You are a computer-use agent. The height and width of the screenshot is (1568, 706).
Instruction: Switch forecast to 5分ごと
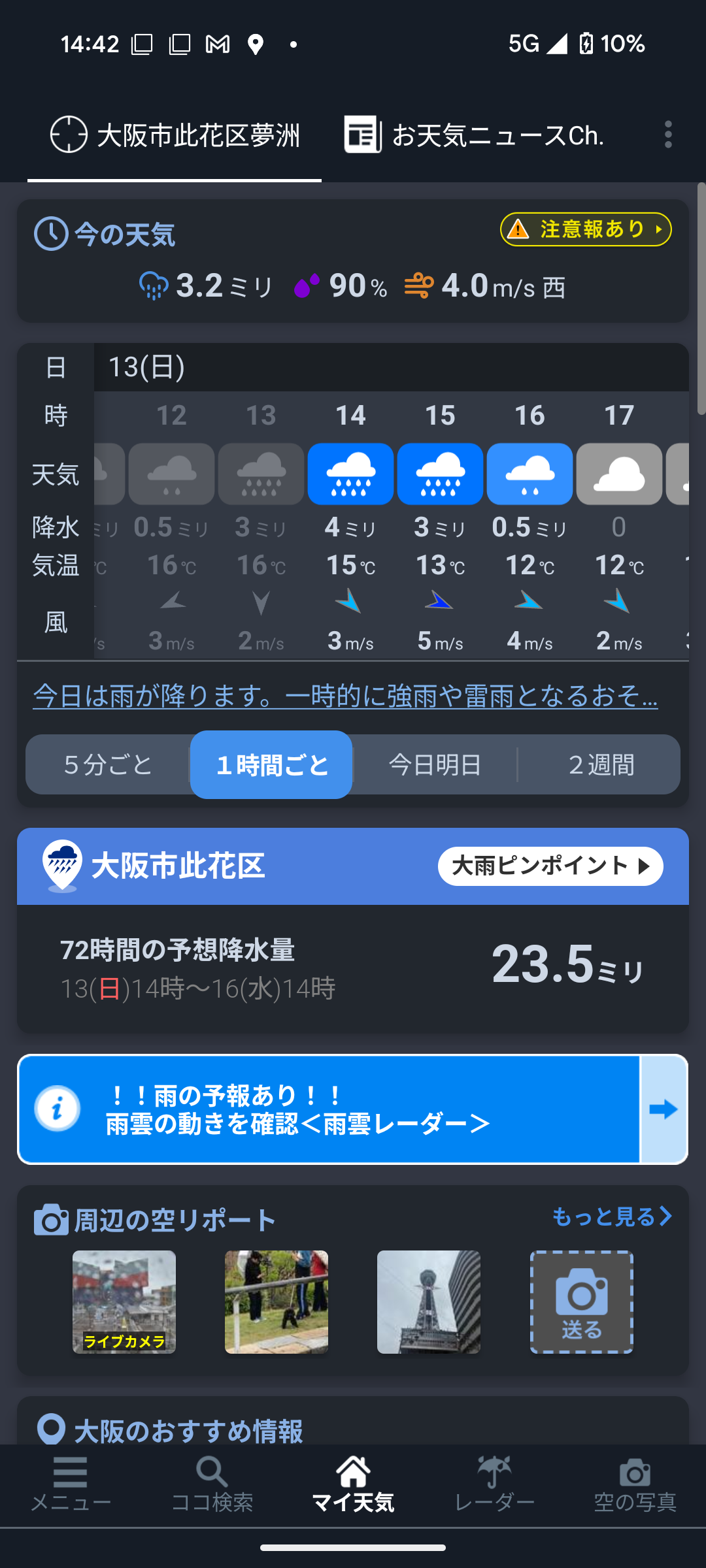pyautogui.click(x=109, y=764)
